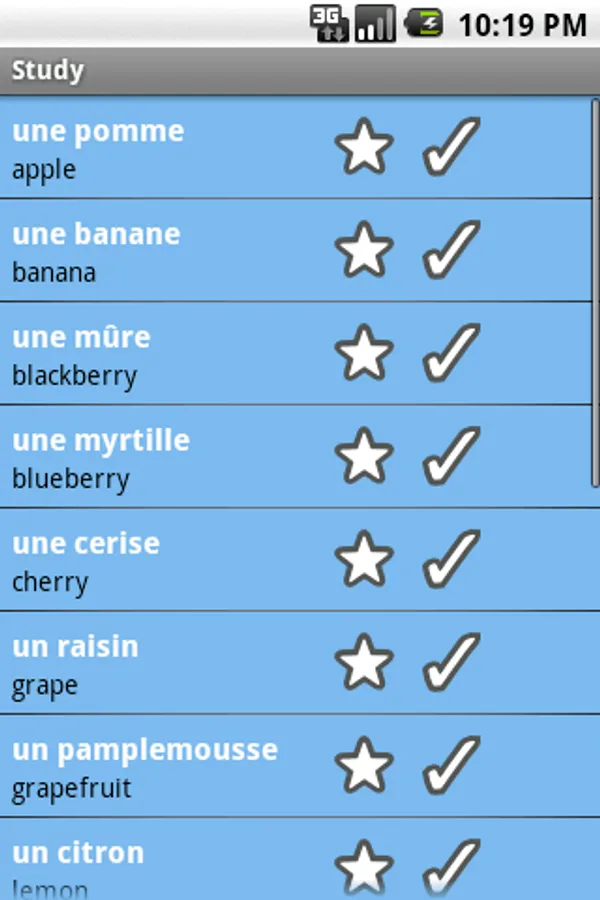The height and width of the screenshot is (900, 600).
Task: Mark un pamplemousse as learned
Action: click(x=450, y=765)
